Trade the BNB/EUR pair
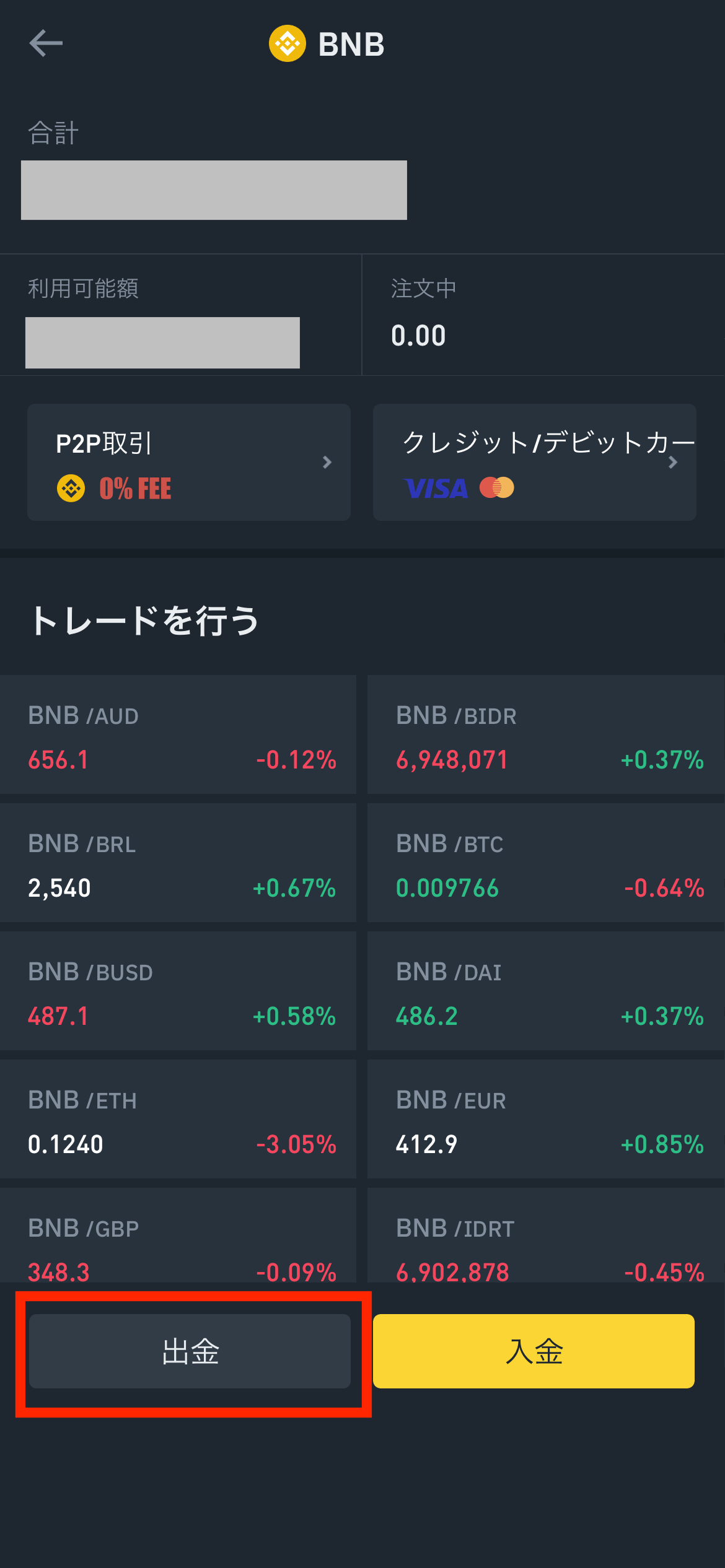The height and width of the screenshot is (1568, 725). click(545, 1120)
